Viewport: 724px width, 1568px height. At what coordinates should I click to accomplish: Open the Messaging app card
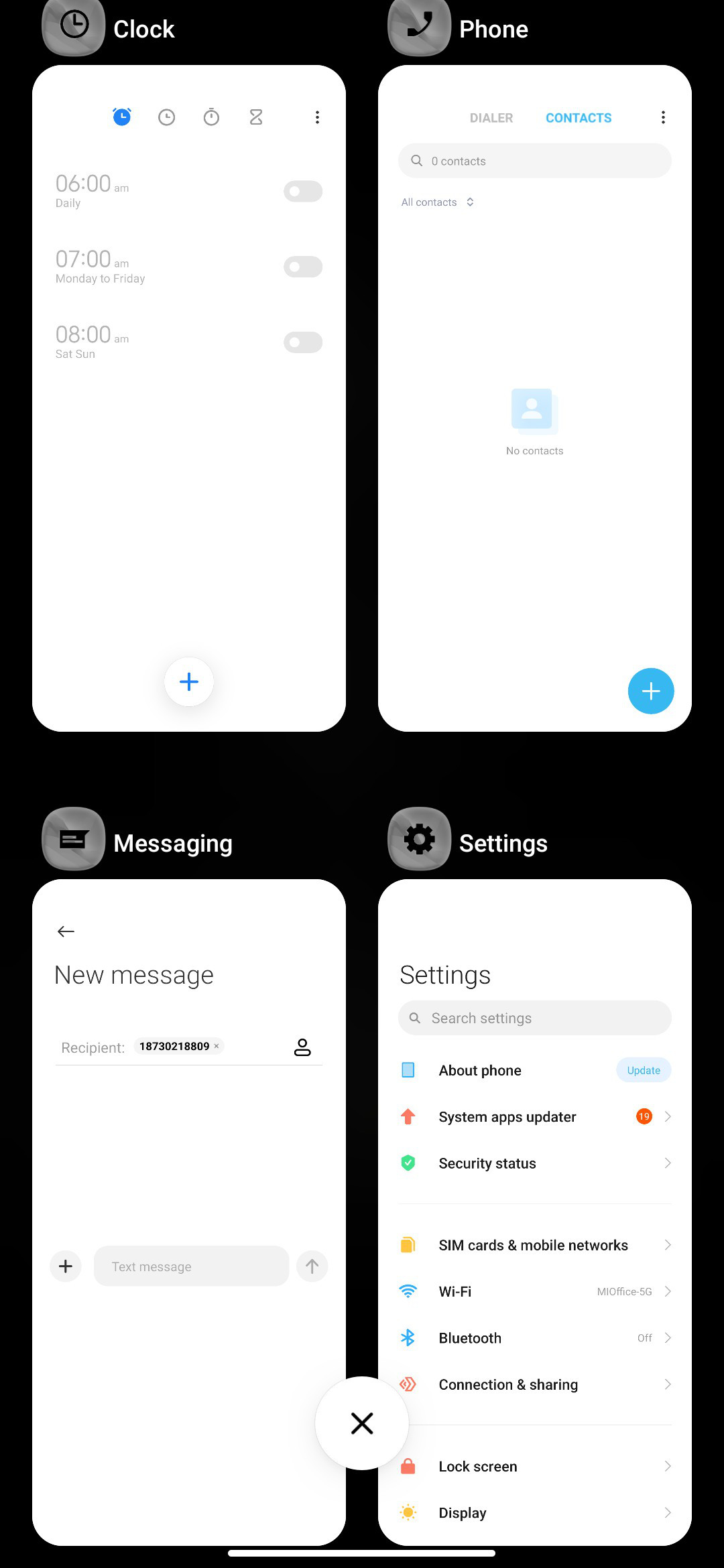(189, 1212)
